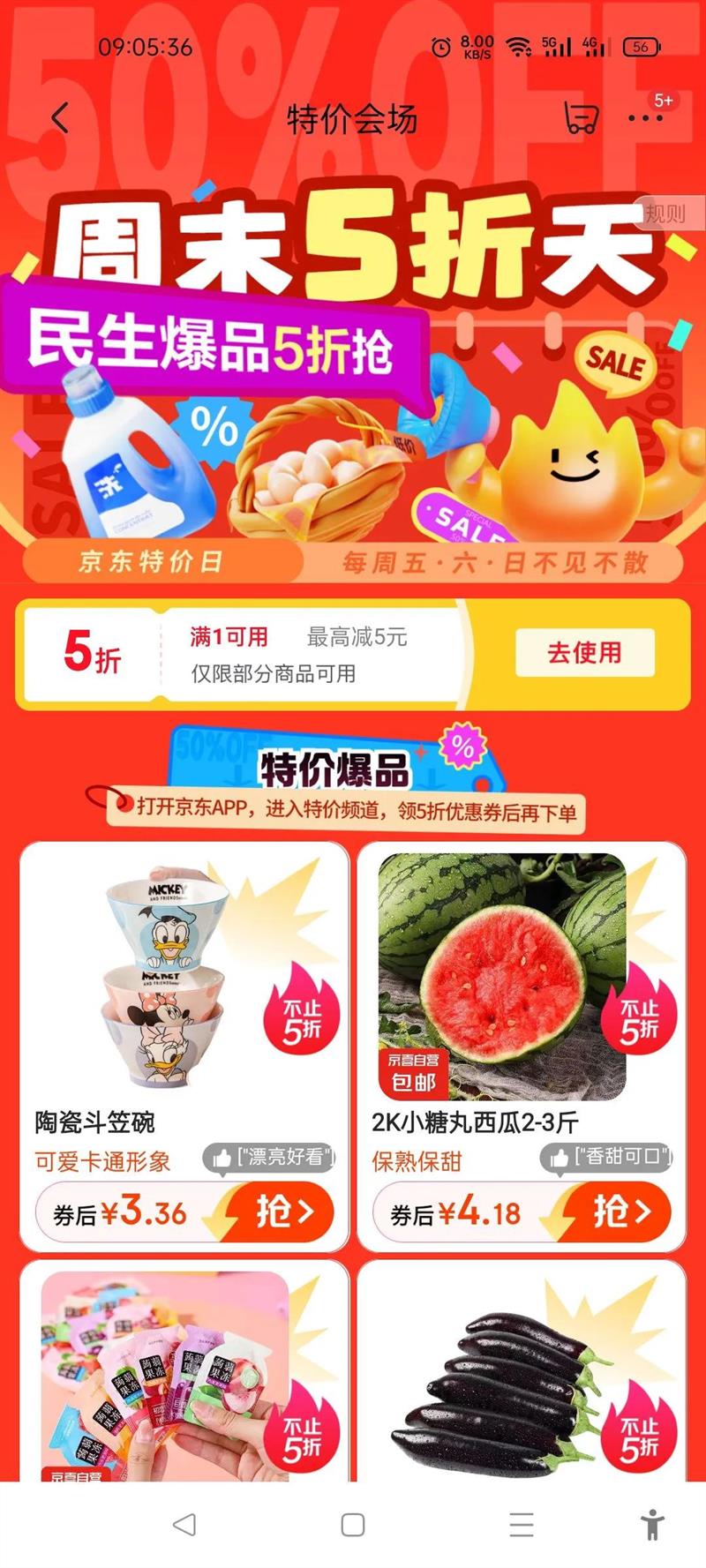706x1568 pixels.
Task: Open recent apps from navigation bar
Action: pyautogui.click(x=522, y=1525)
